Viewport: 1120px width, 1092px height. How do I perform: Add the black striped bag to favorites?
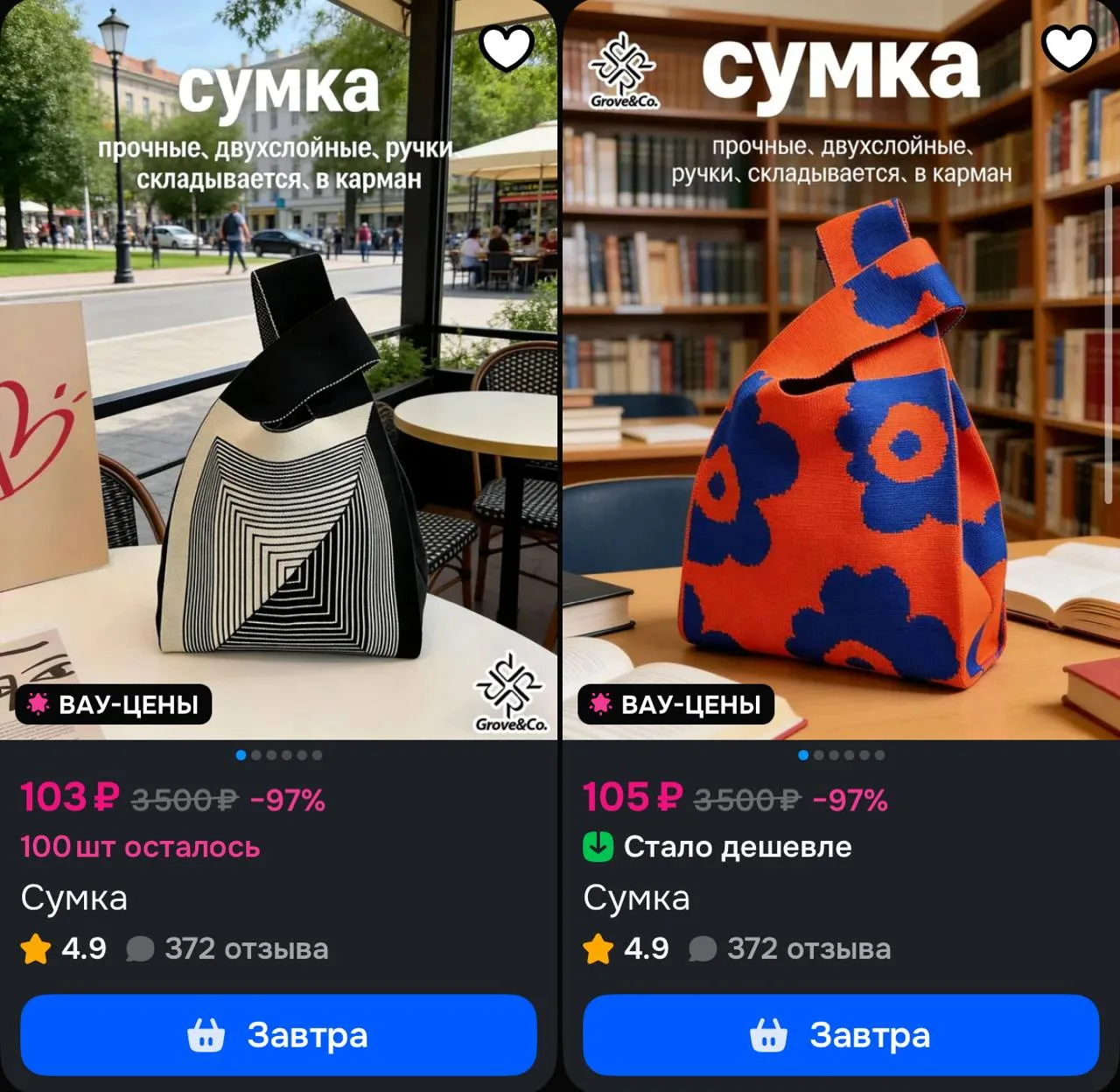(x=507, y=48)
